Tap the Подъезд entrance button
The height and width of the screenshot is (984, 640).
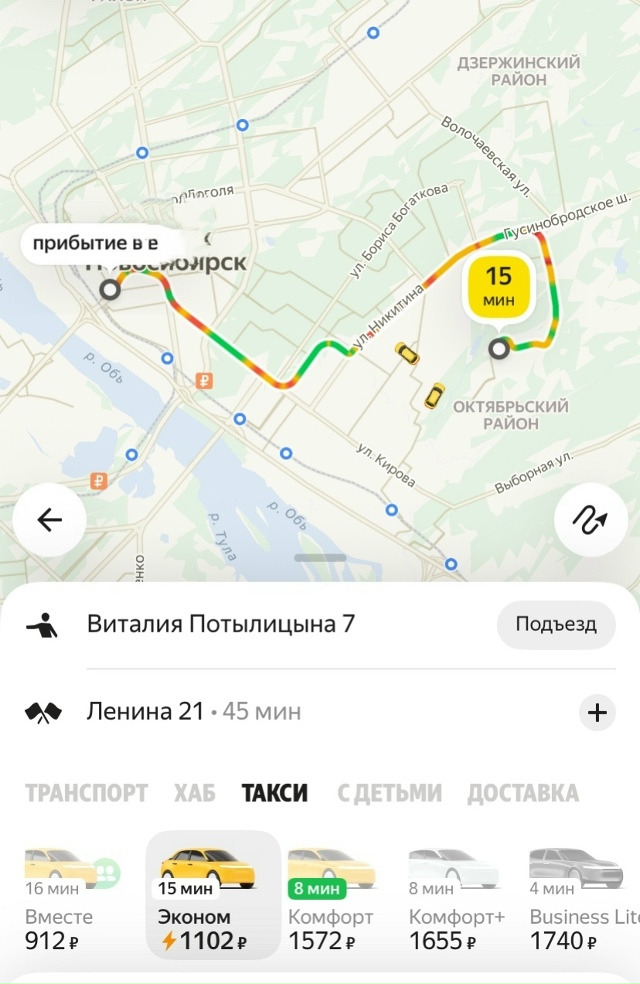coord(556,625)
